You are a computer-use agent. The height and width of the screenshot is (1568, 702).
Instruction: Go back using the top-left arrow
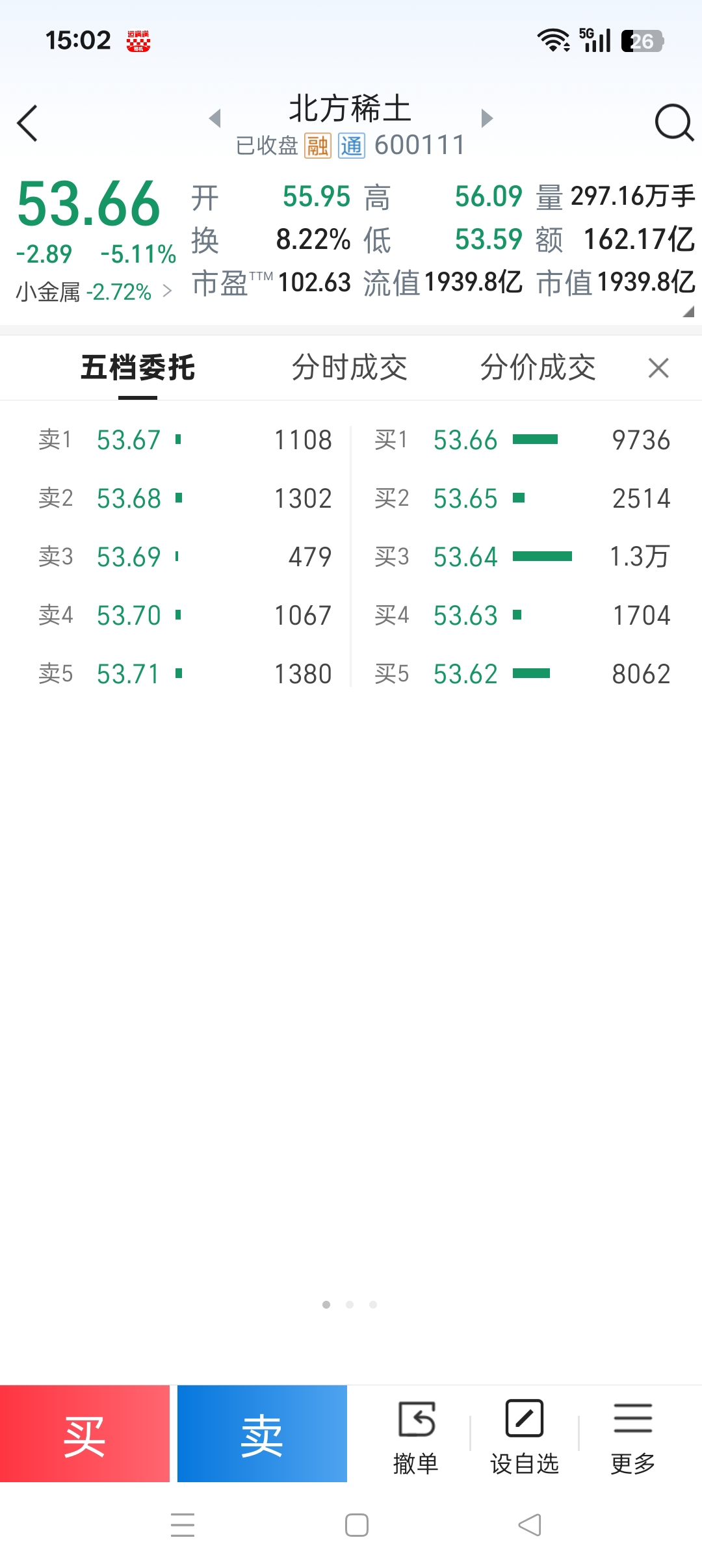(27, 123)
